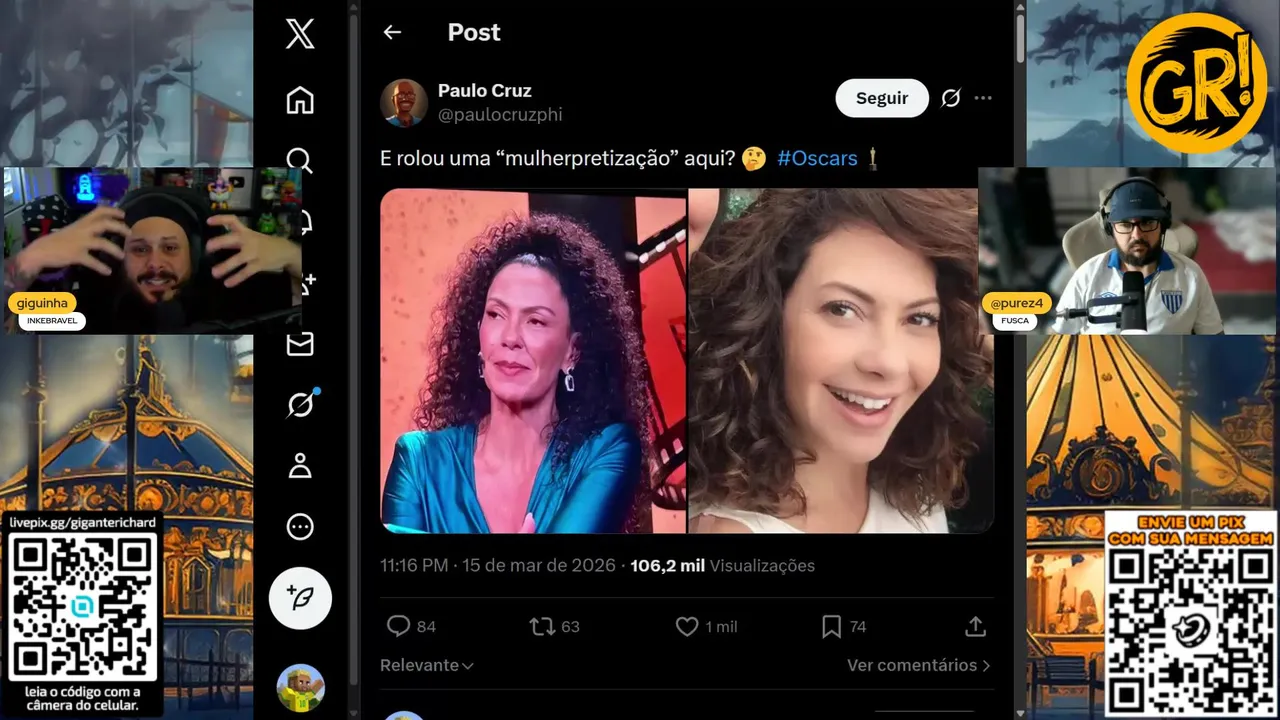Tap the Grok icon next to Seguir
The image size is (1280, 720).
[x=950, y=98]
